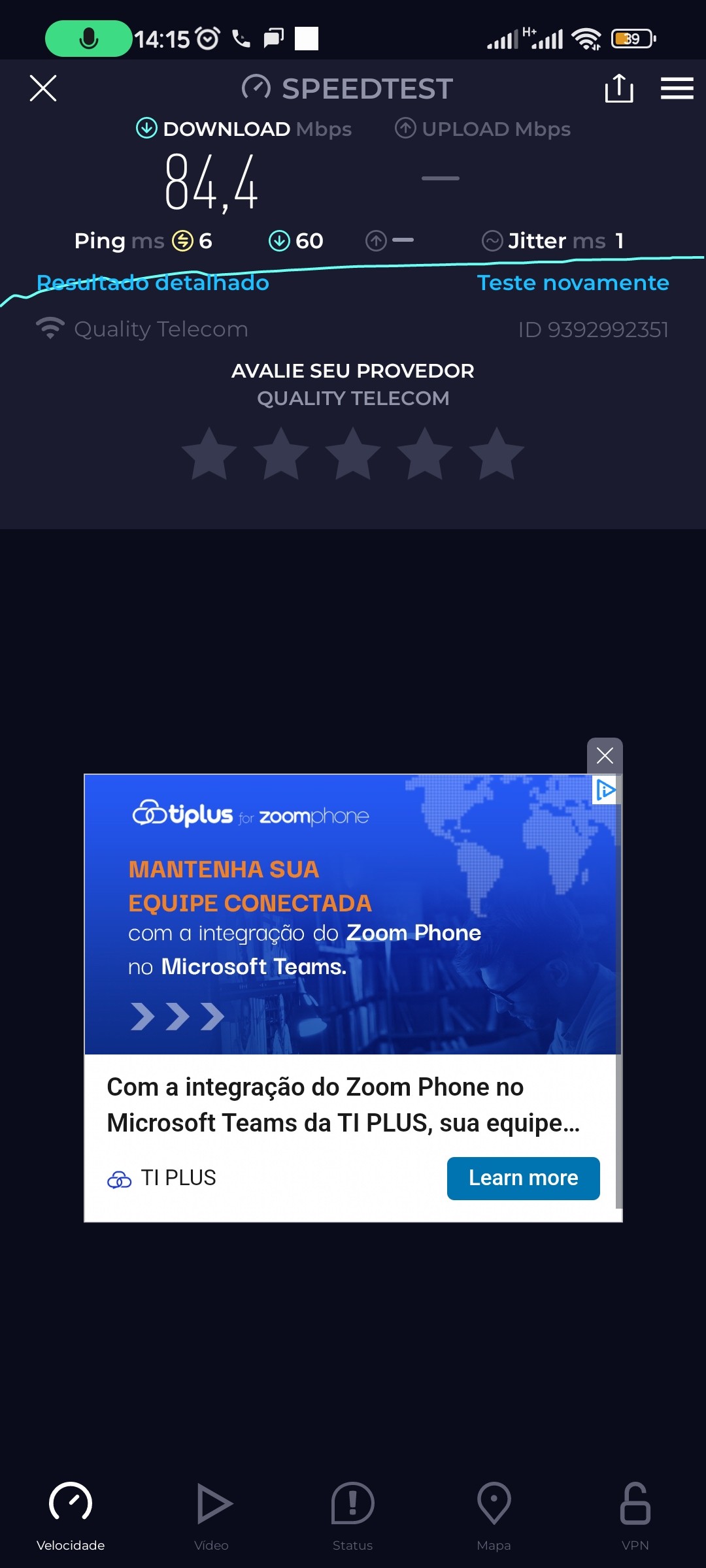Open the Mapa tab

(494, 1516)
